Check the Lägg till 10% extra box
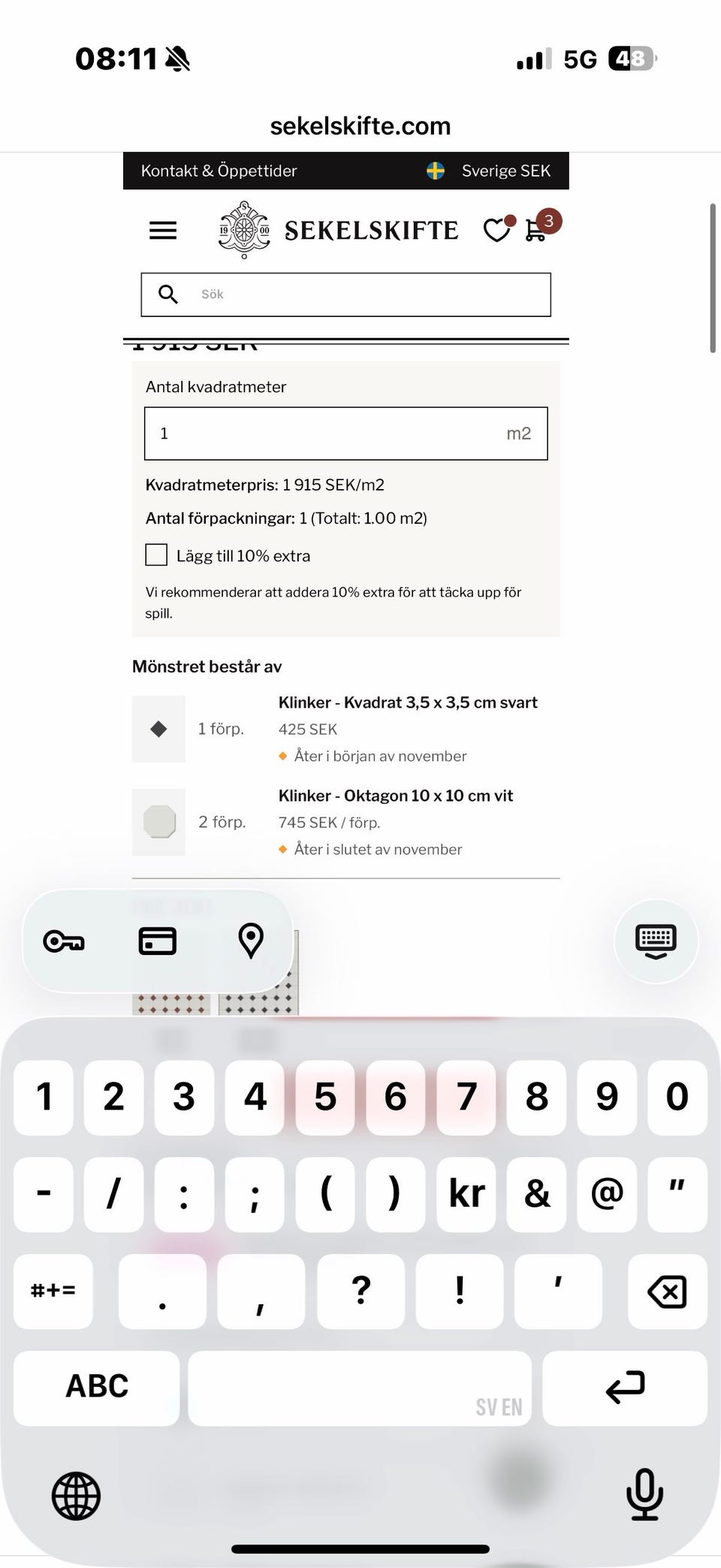 pyautogui.click(x=156, y=555)
